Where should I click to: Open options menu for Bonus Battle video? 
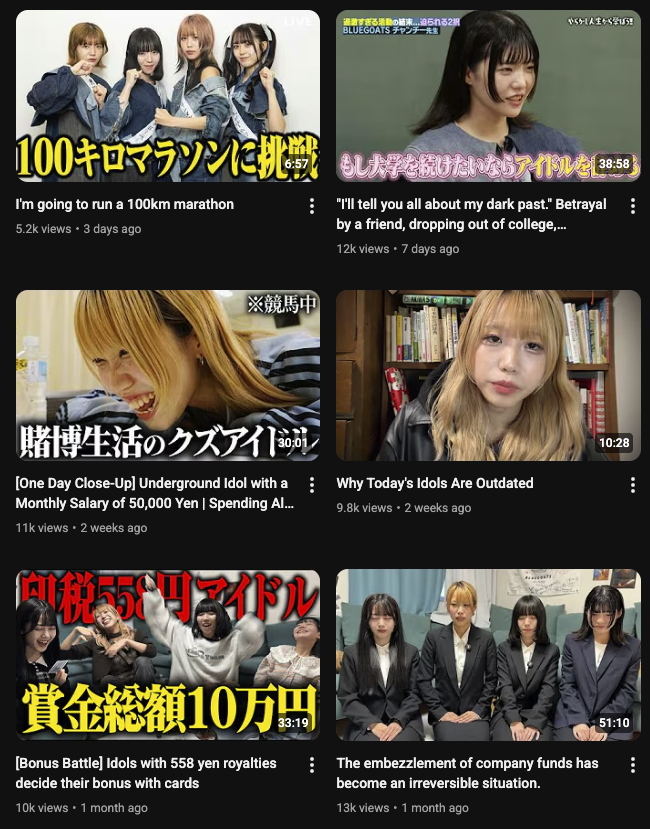point(312,765)
